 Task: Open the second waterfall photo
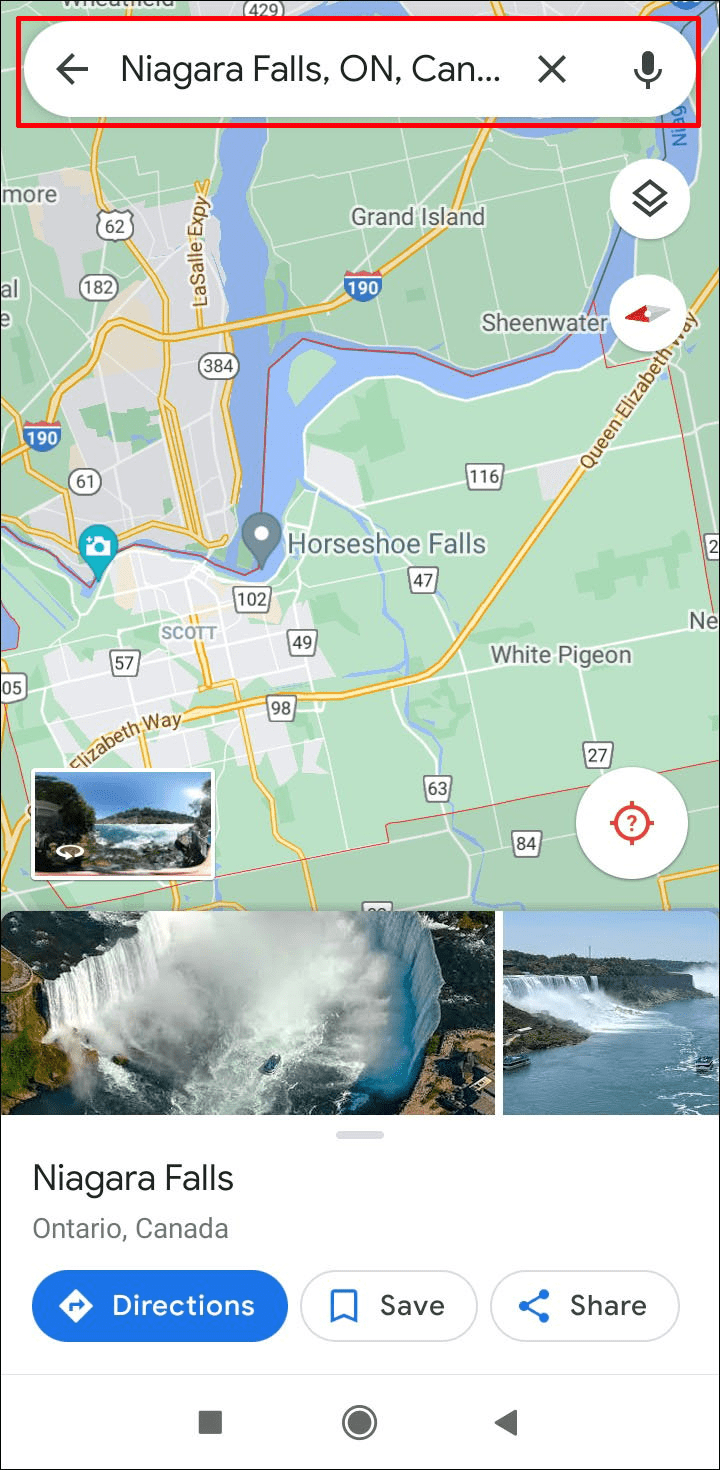coord(611,1012)
